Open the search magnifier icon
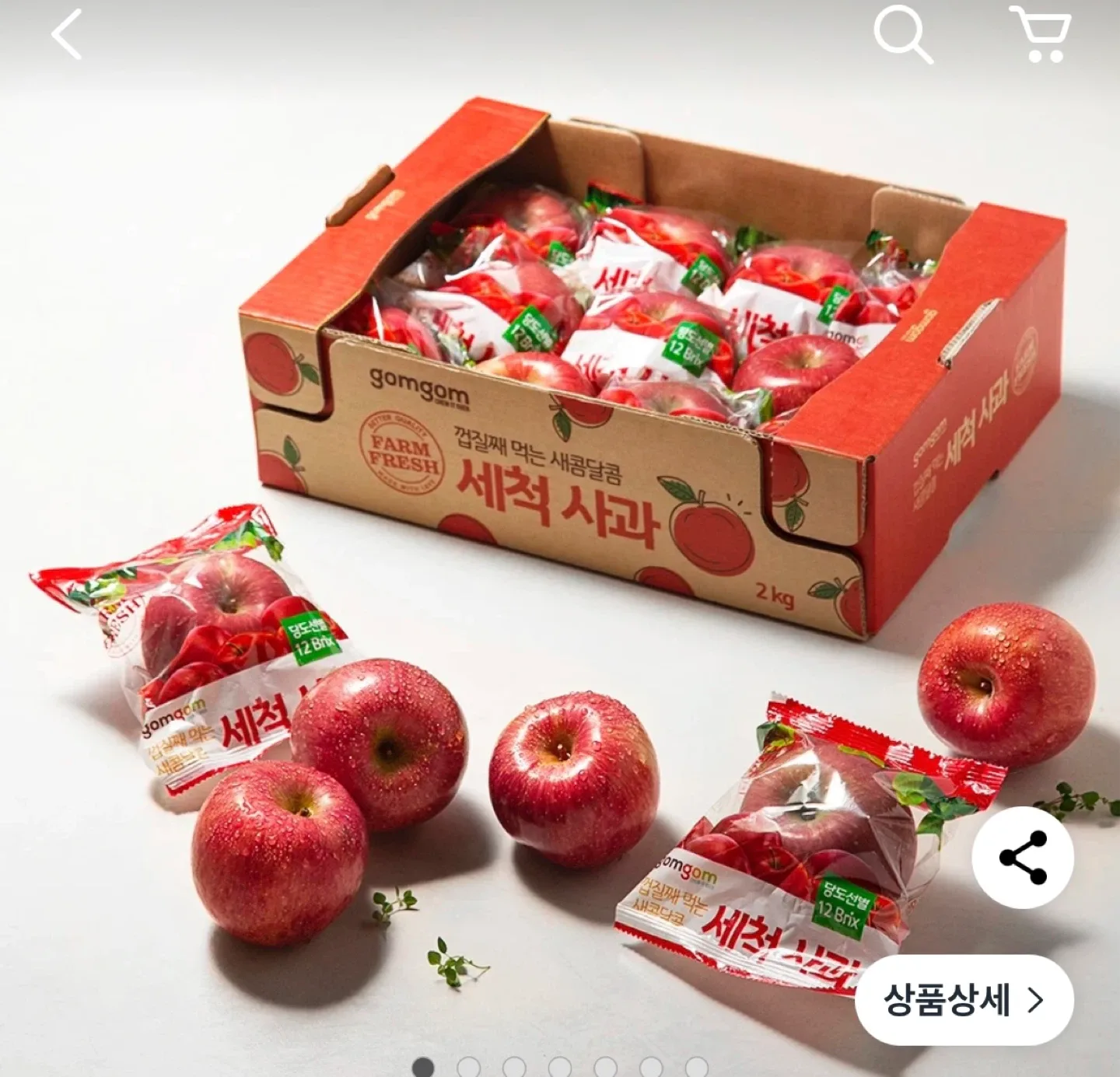The image size is (1120, 1077). pyautogui.click(x=902, y=35)
